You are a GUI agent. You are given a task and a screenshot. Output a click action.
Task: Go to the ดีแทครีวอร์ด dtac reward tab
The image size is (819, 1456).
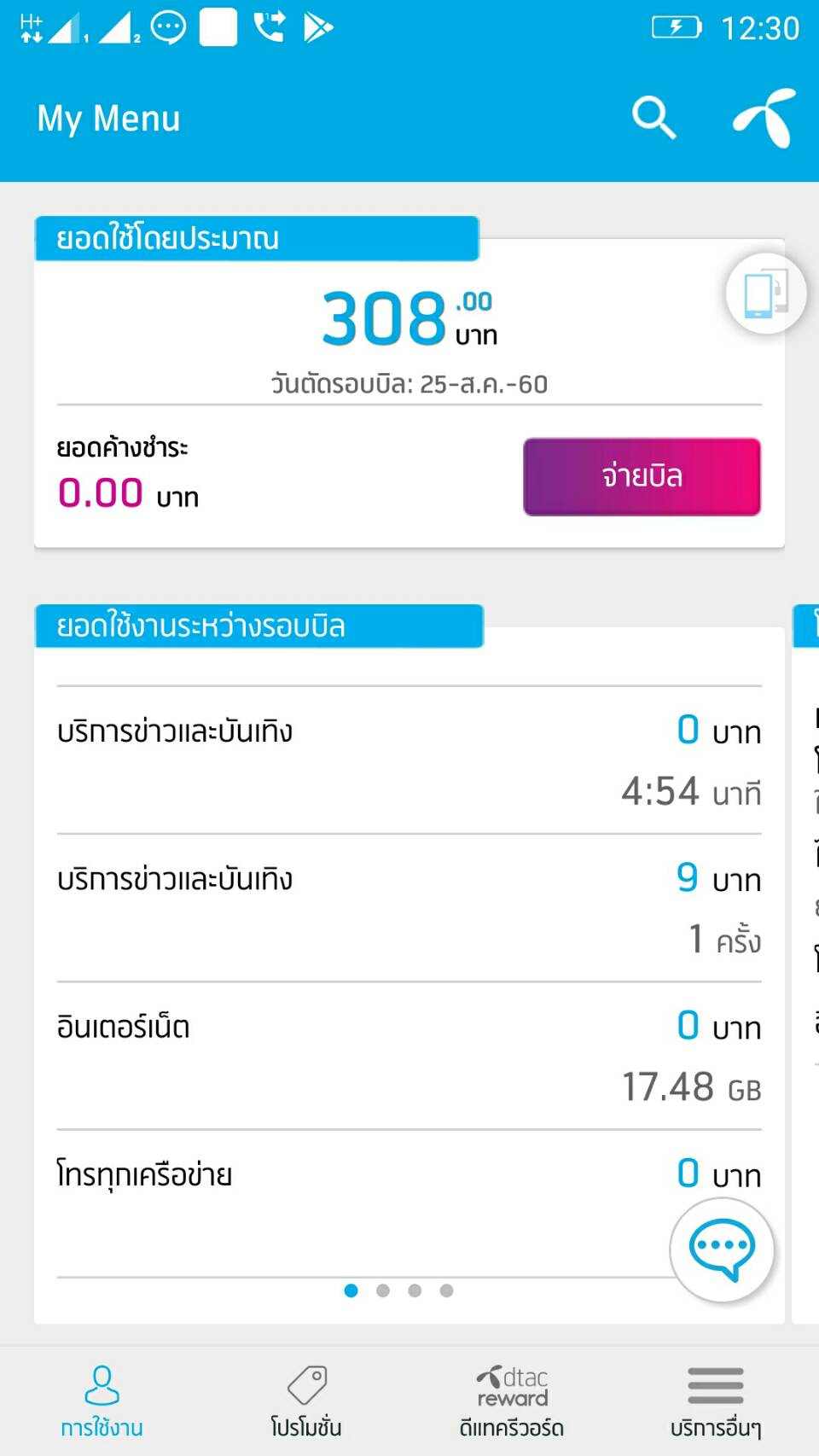click(x=512, y=1401)
